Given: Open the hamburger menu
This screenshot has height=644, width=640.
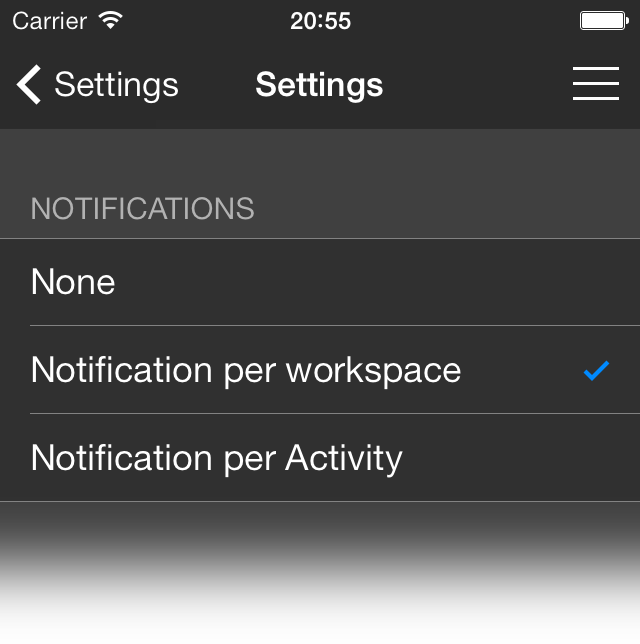Looking at the screenshot, I should point(595,85).
